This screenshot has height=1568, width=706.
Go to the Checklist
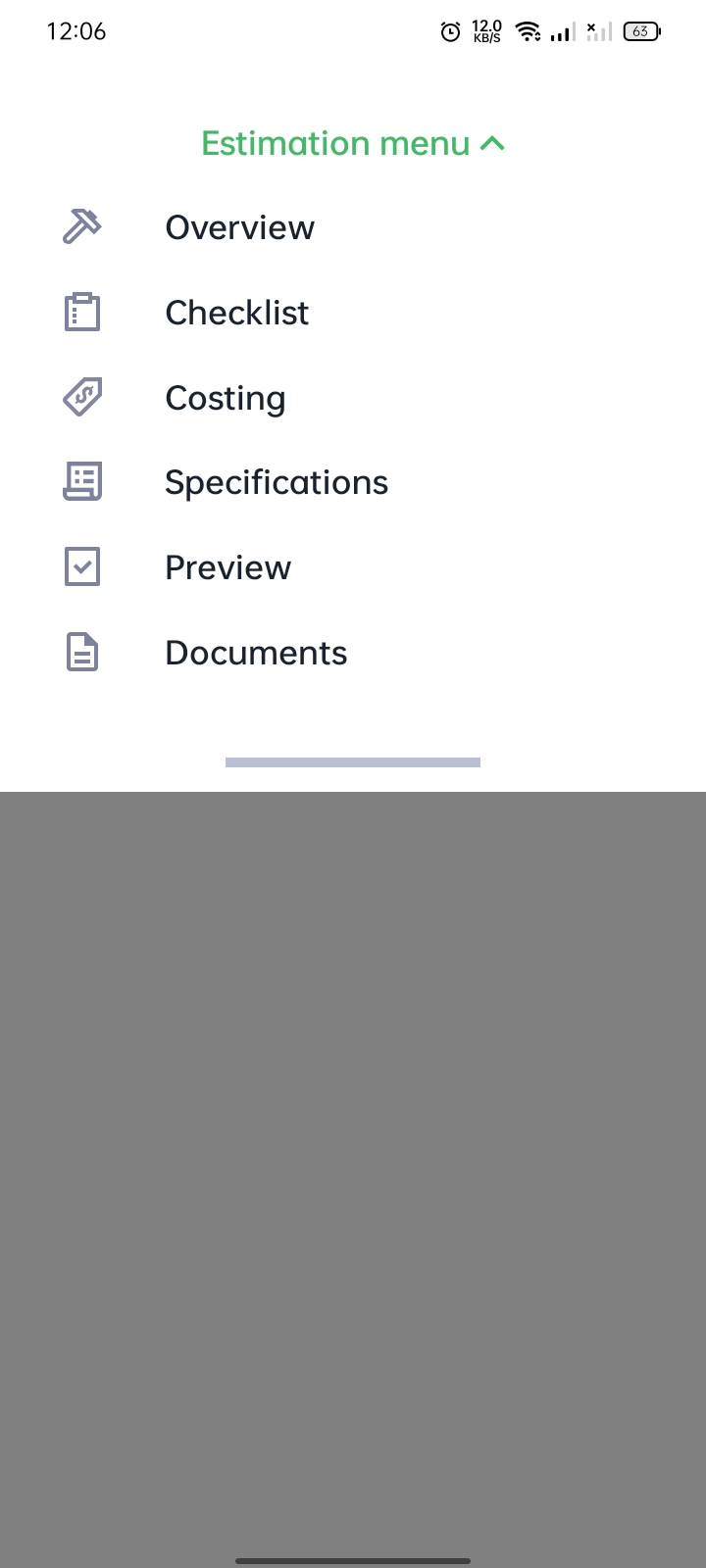pyautogui.click(x=353, y=313)
